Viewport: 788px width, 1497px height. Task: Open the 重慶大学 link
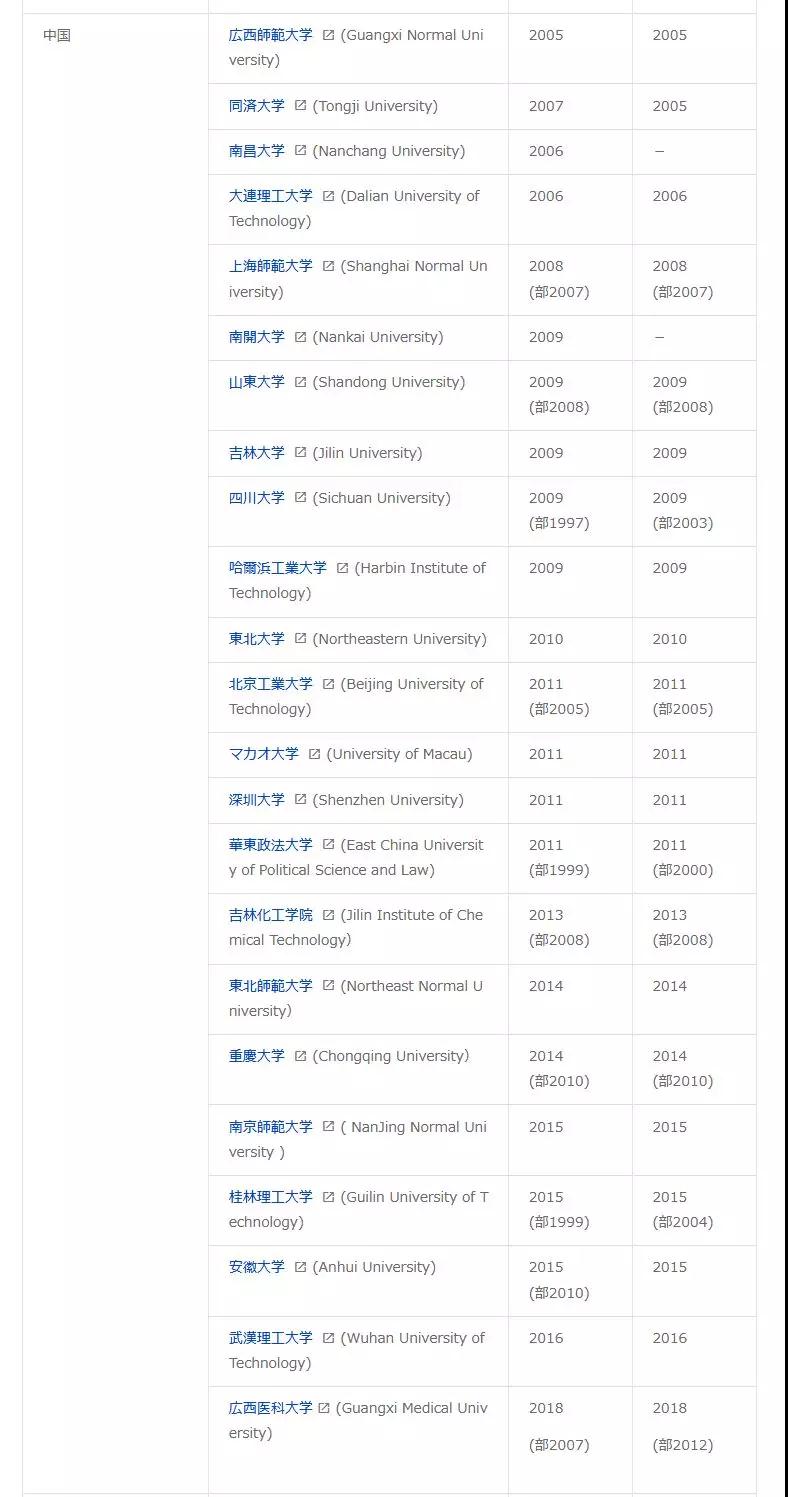(256, 1056)
